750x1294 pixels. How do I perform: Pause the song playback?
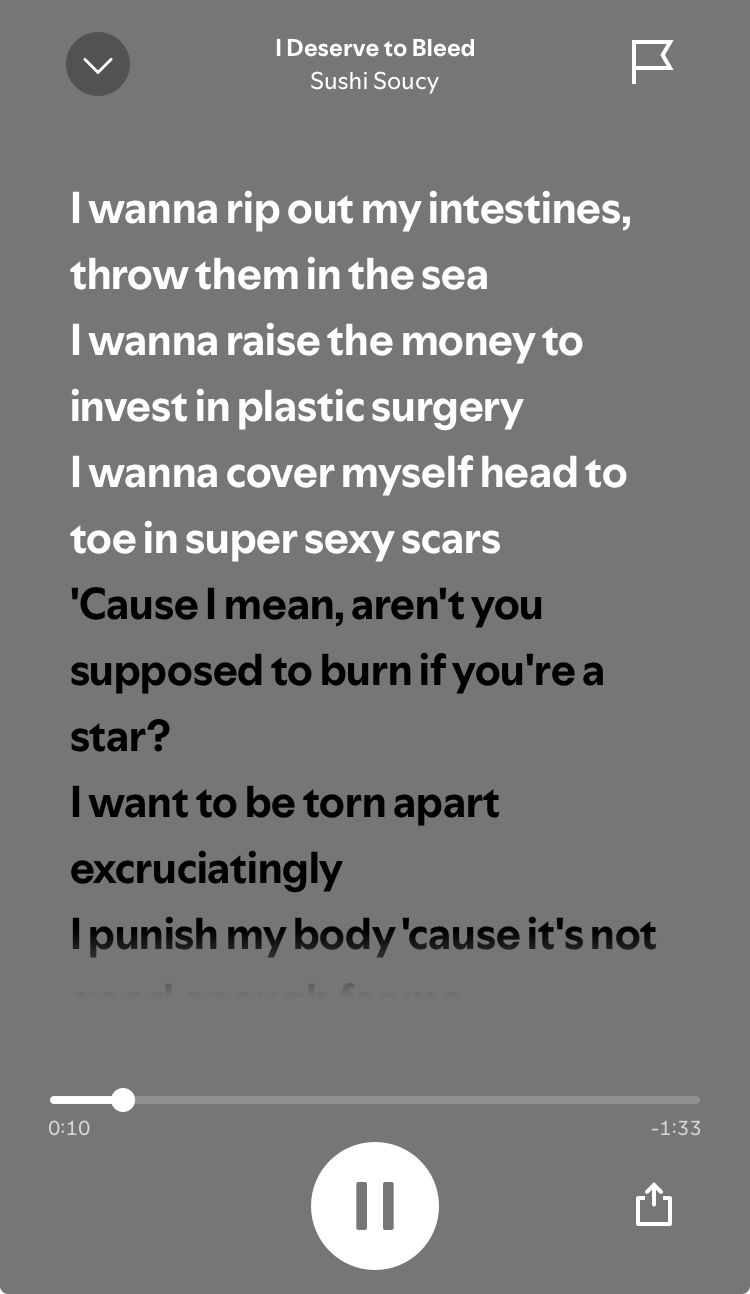(375, 1204)
